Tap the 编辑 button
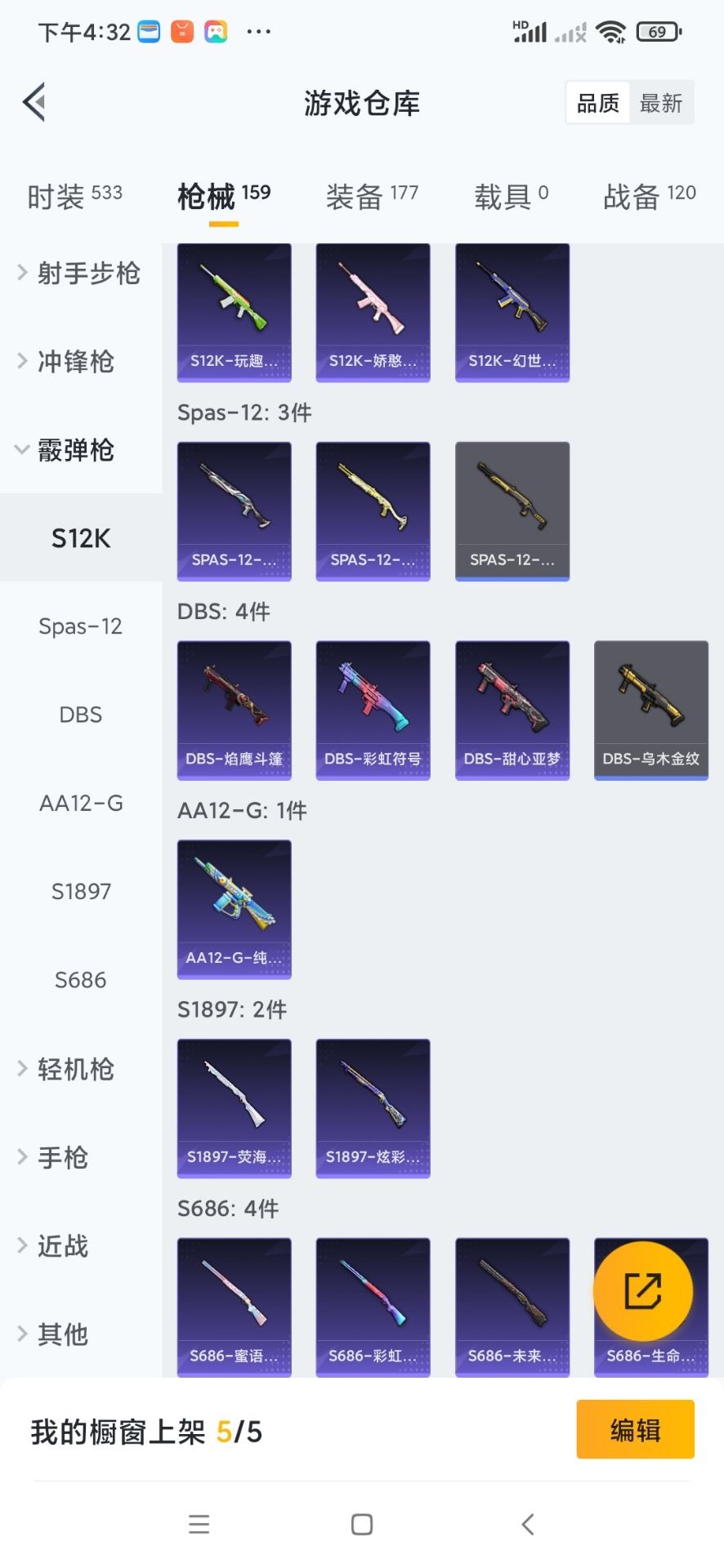 tap(635, 1429)
